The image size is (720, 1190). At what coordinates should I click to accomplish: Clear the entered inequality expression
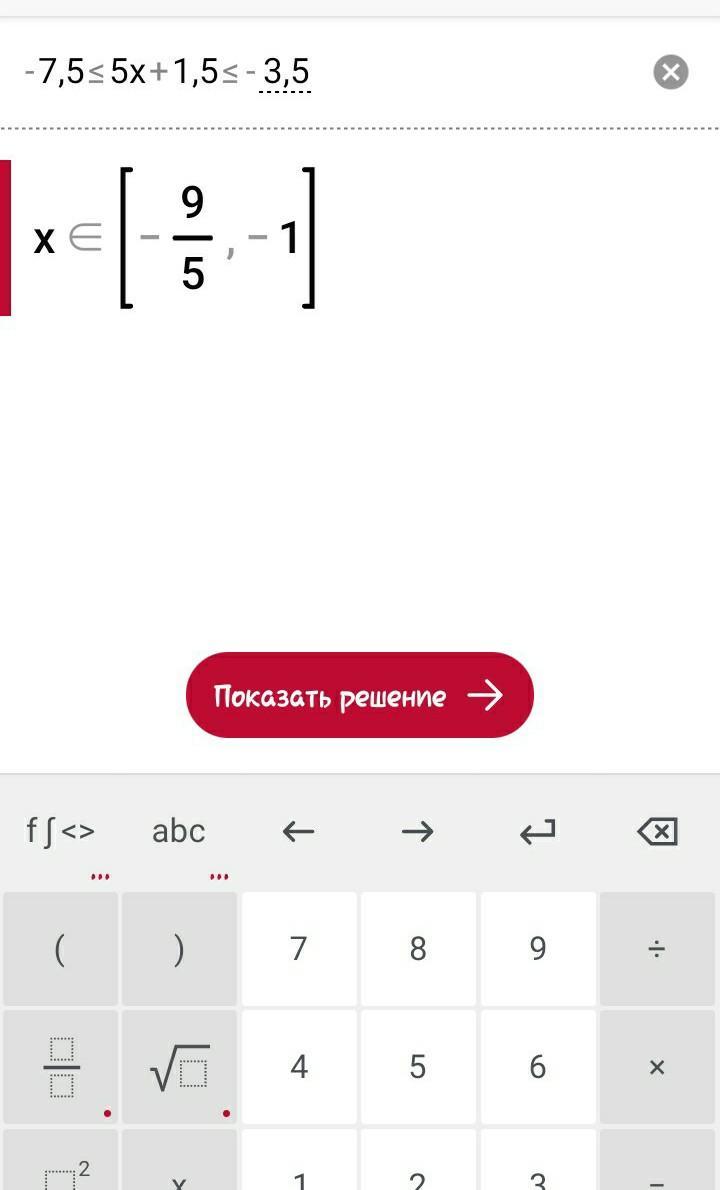click(670, 72)
